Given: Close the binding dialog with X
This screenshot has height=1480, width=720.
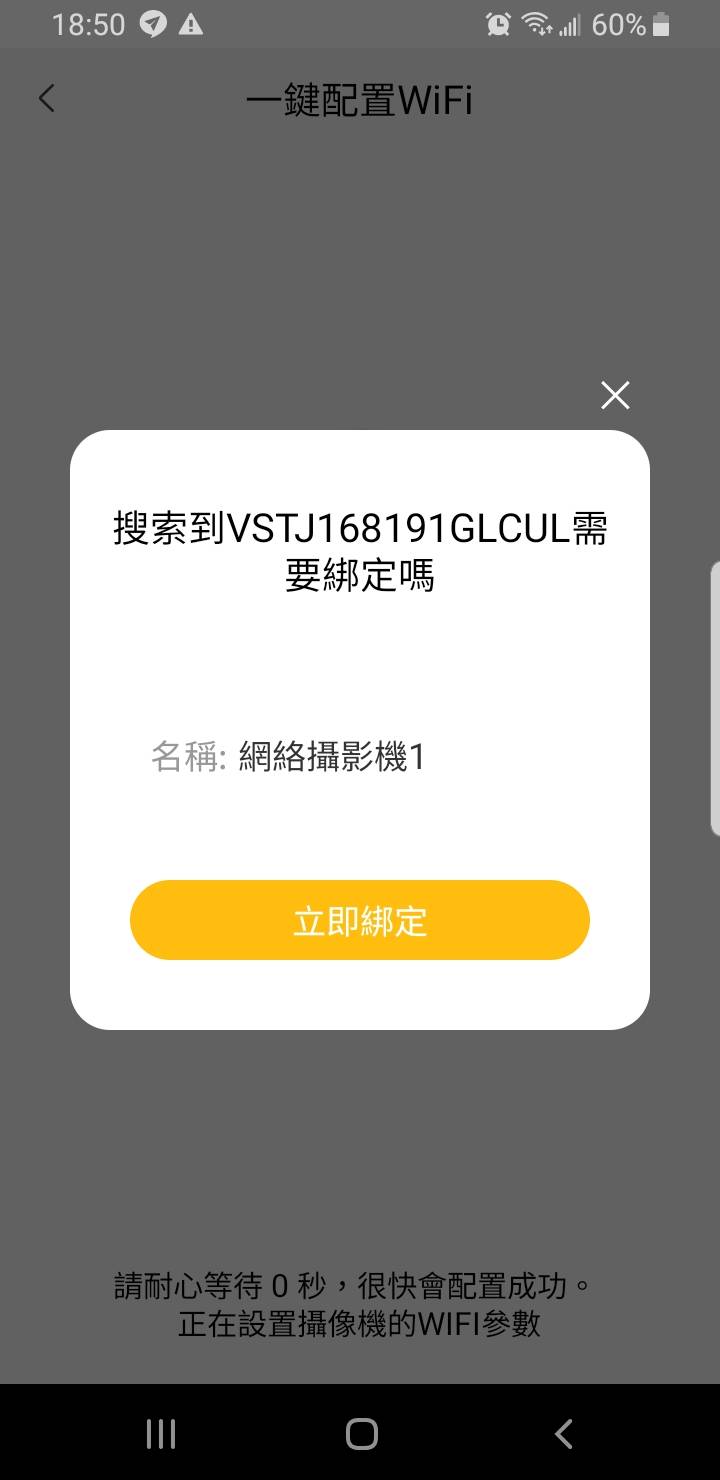Looking at the screenshot, I should coord(615,396).
